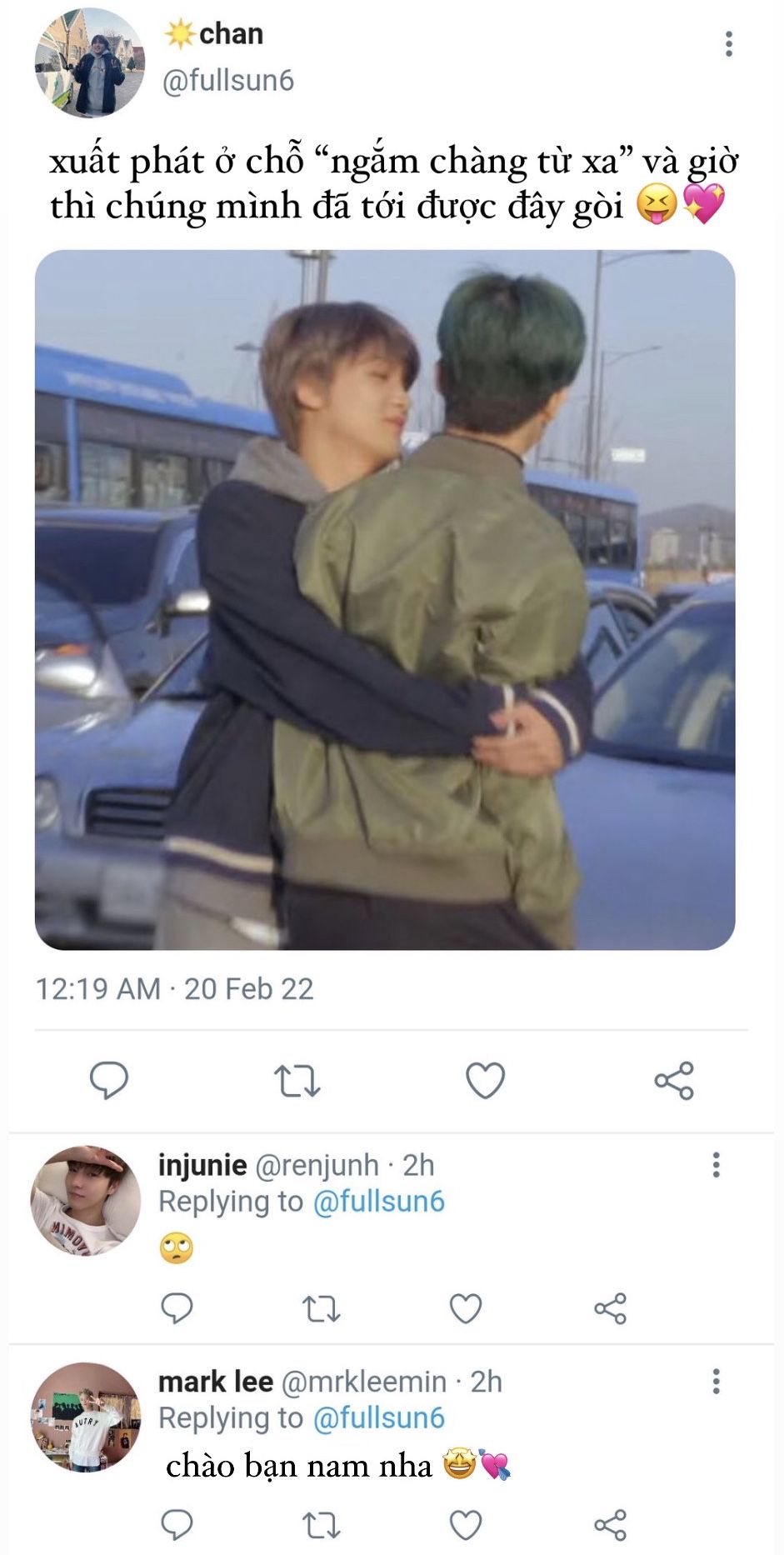Open overflow menu on mark lee's reply
Screen dimensions: 784x1555
click(716, 1382)
